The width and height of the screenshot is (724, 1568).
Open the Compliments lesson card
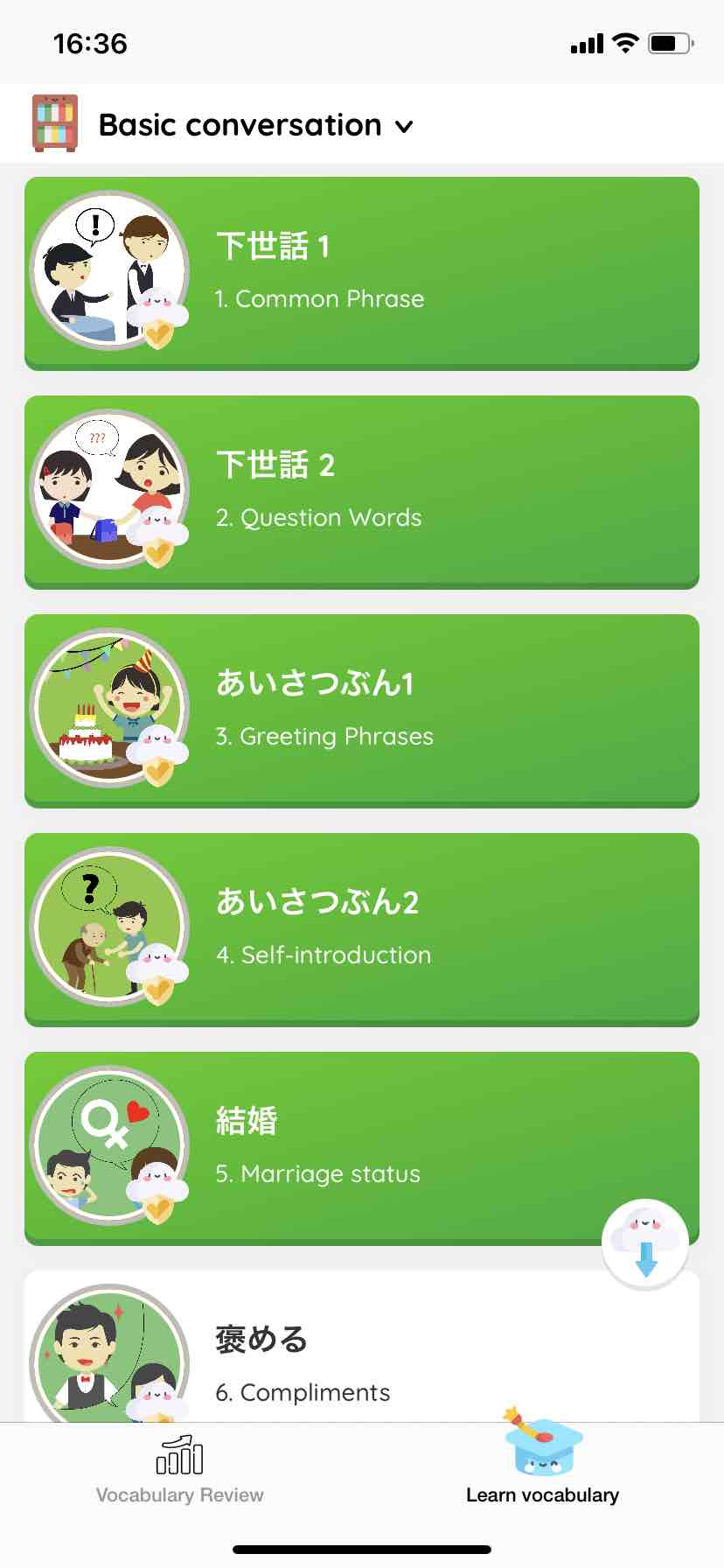coord(362,1347)
